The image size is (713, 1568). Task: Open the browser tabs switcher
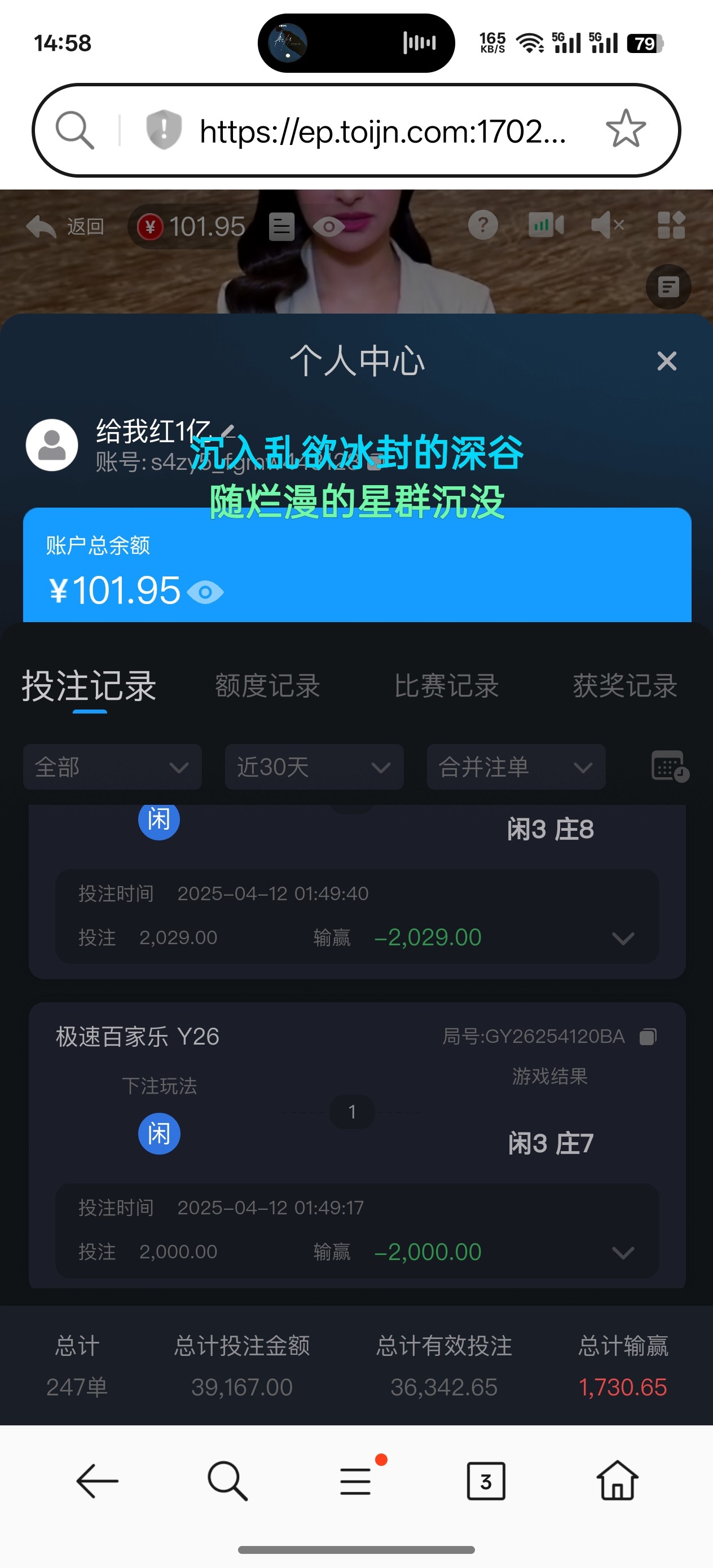(x=486, y=1481)
